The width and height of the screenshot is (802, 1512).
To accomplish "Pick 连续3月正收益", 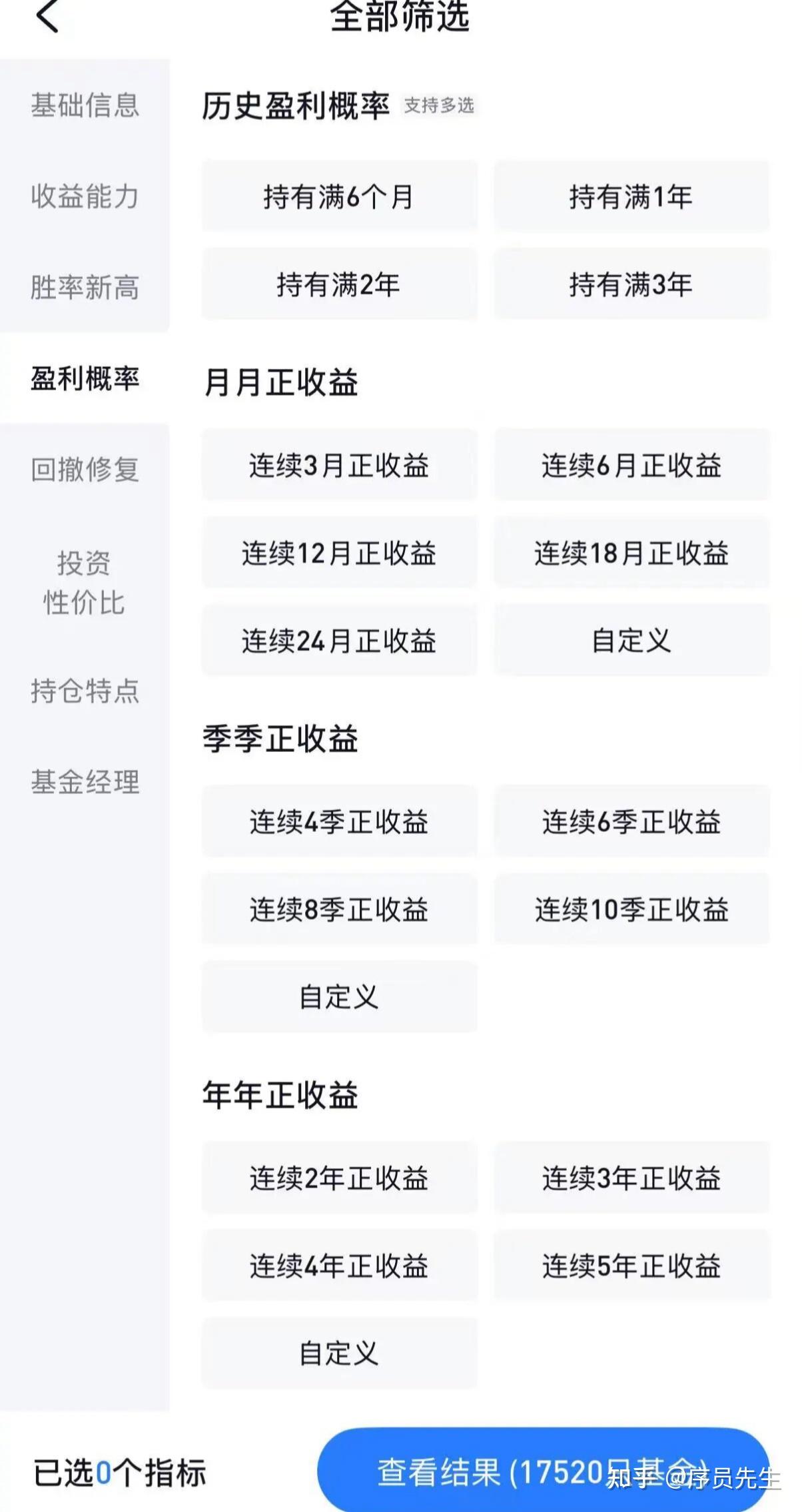I will coord(339,466).
